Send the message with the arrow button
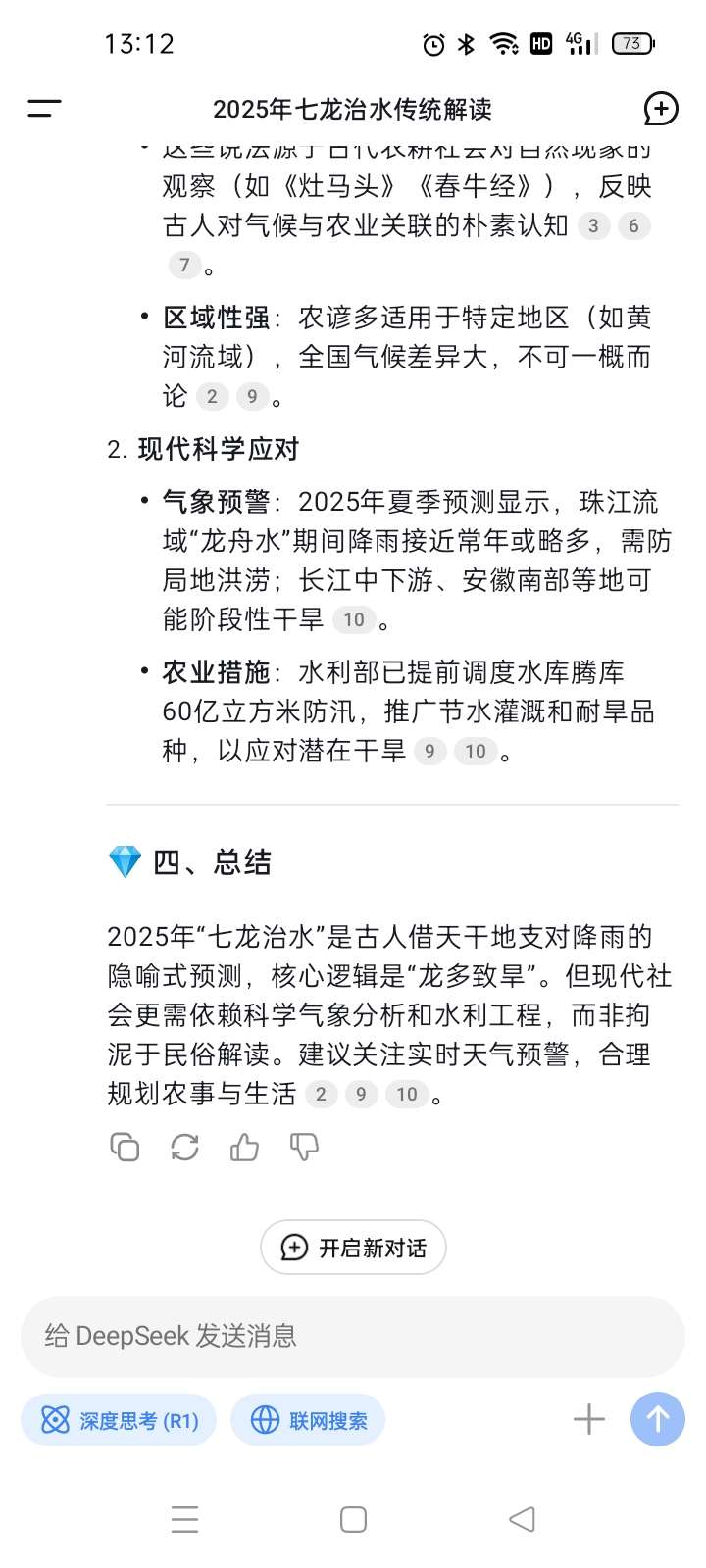Image resolution: width=706 pixels, height=1568 pixels. click(657, 1419)
